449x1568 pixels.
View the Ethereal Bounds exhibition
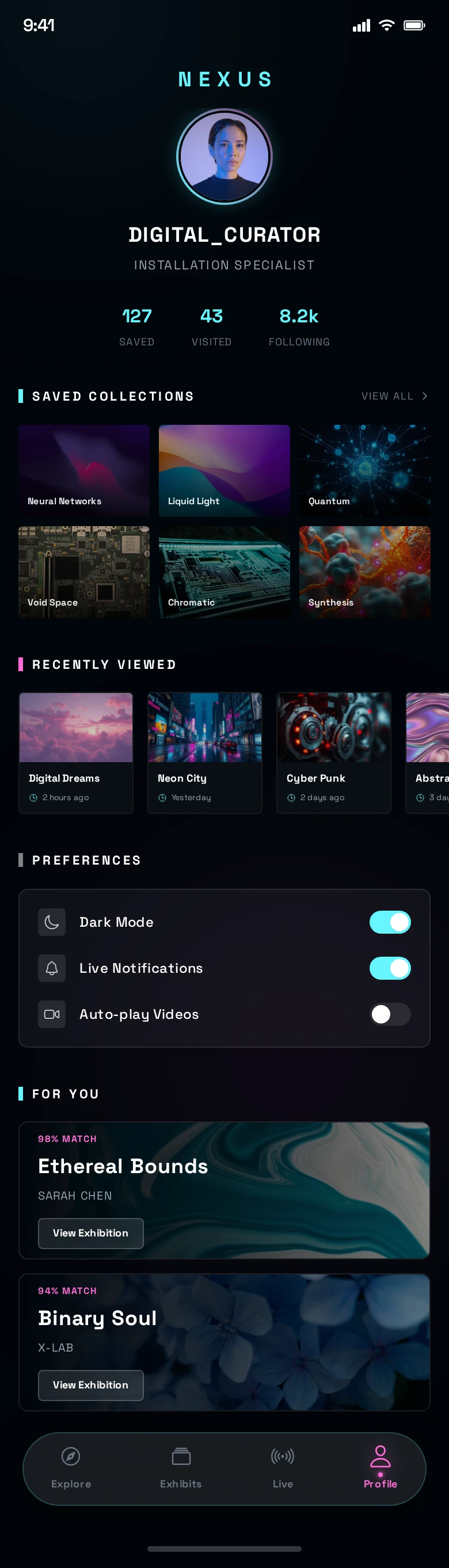coord(90,1232)
